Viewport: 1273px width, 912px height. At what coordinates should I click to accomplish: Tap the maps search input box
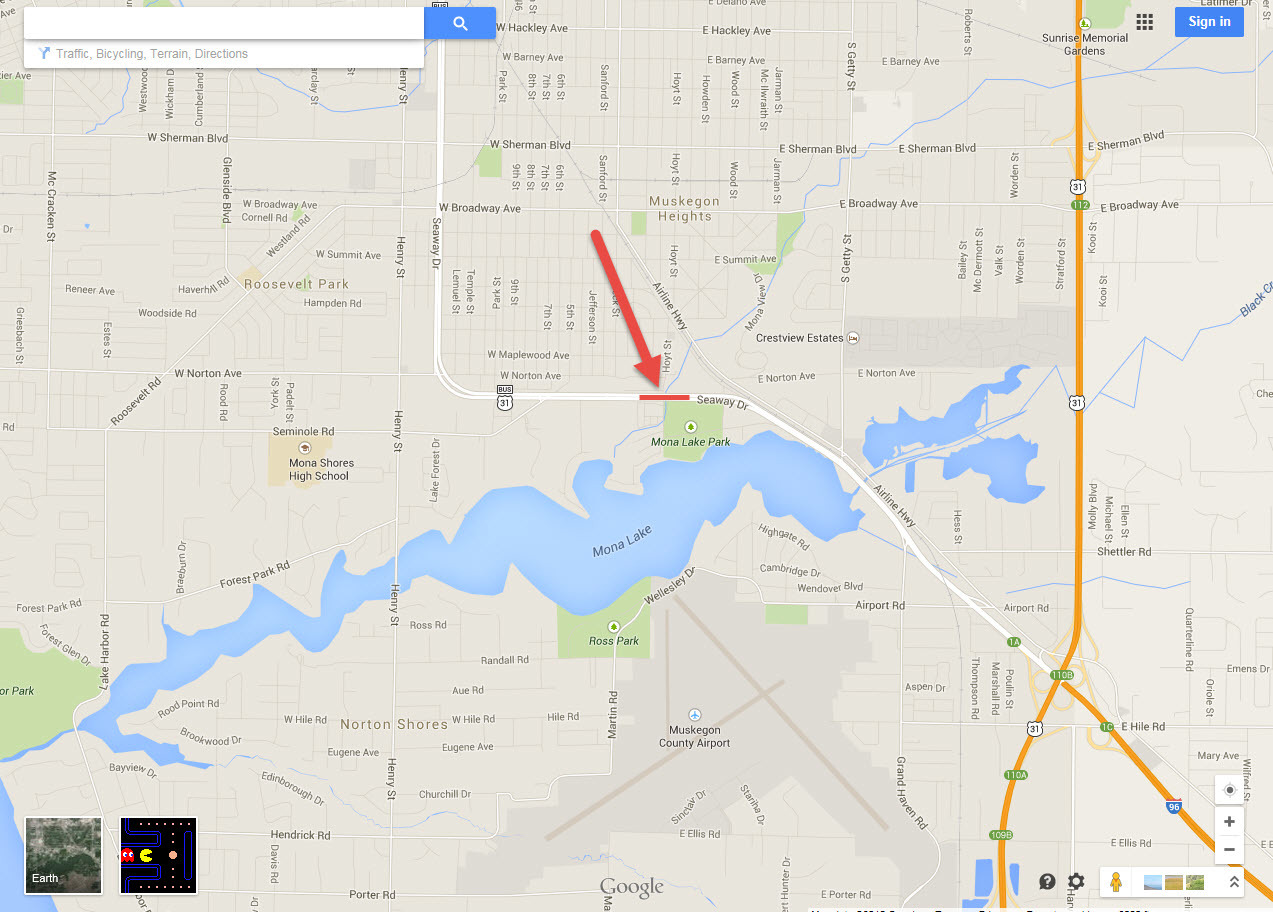pyautogui.click(x=223, y=23)
